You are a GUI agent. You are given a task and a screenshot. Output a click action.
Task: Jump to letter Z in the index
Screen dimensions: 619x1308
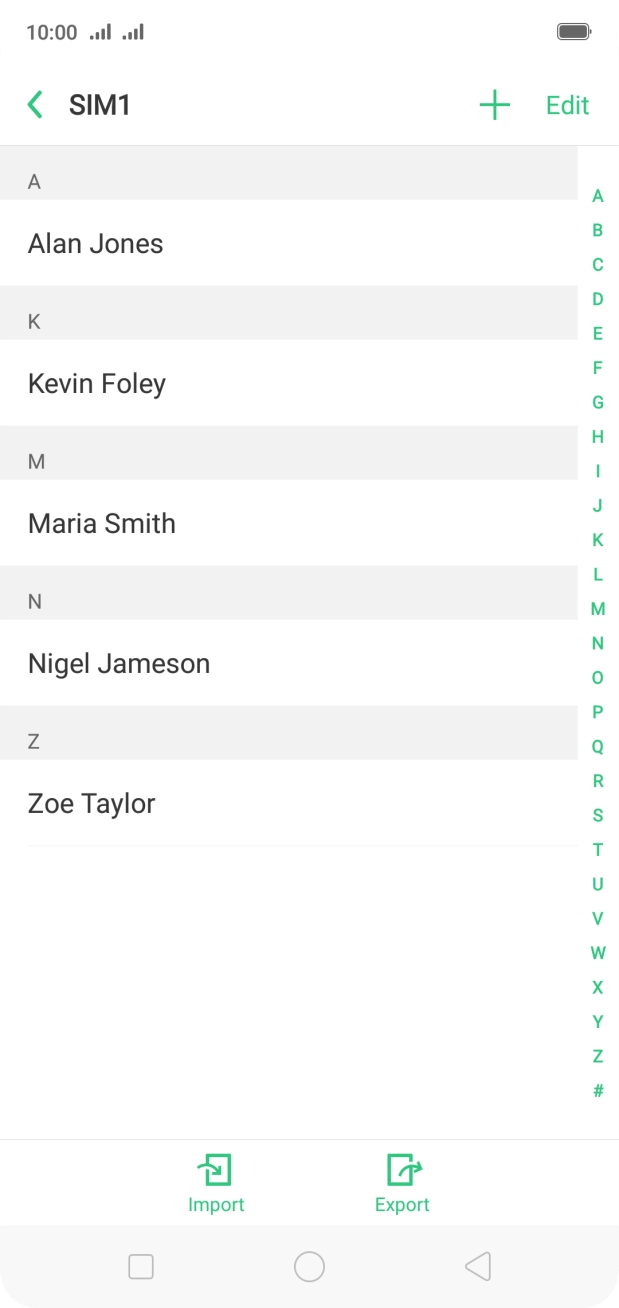pos(598,1056)
